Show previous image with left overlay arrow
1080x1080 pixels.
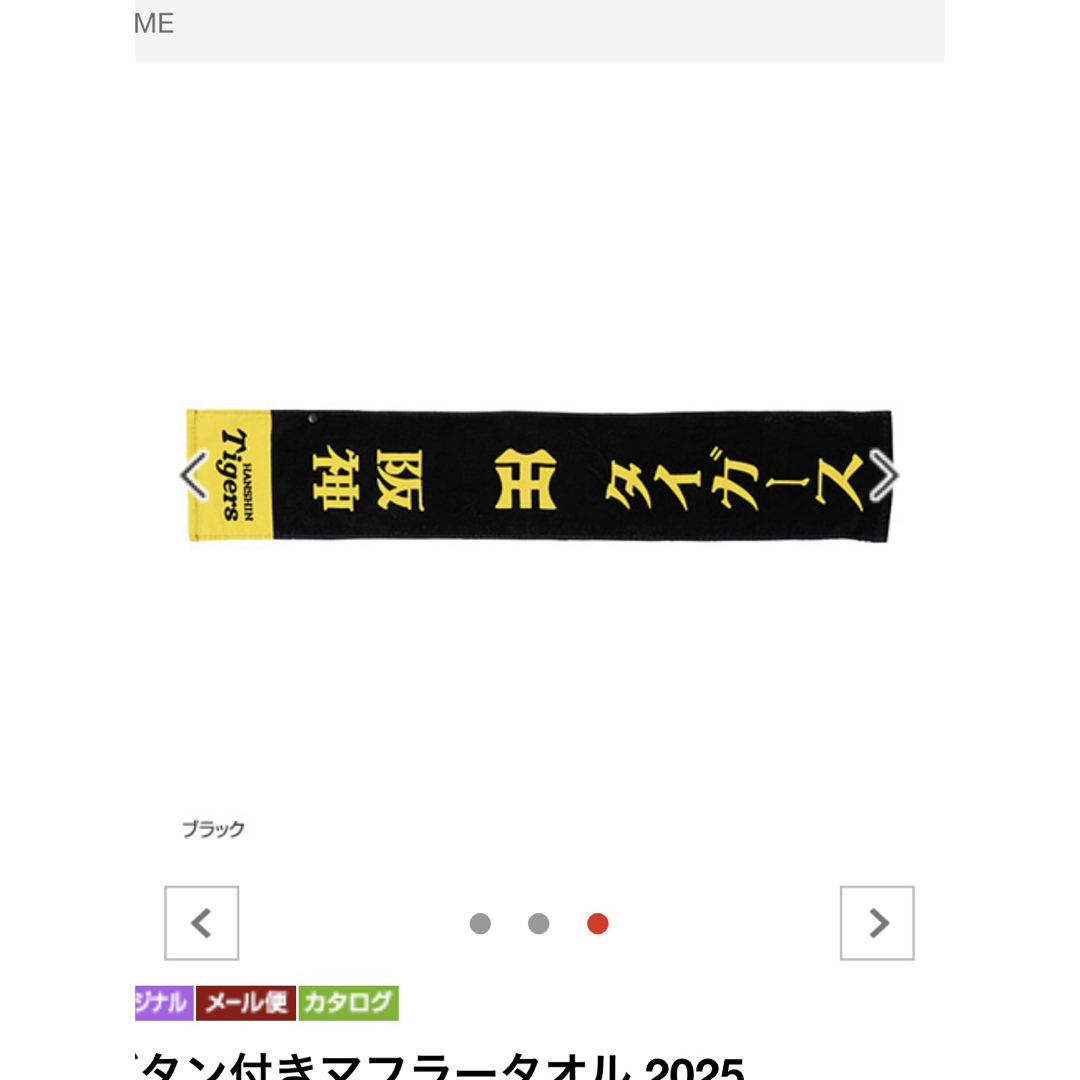click(x=194, y=475)
